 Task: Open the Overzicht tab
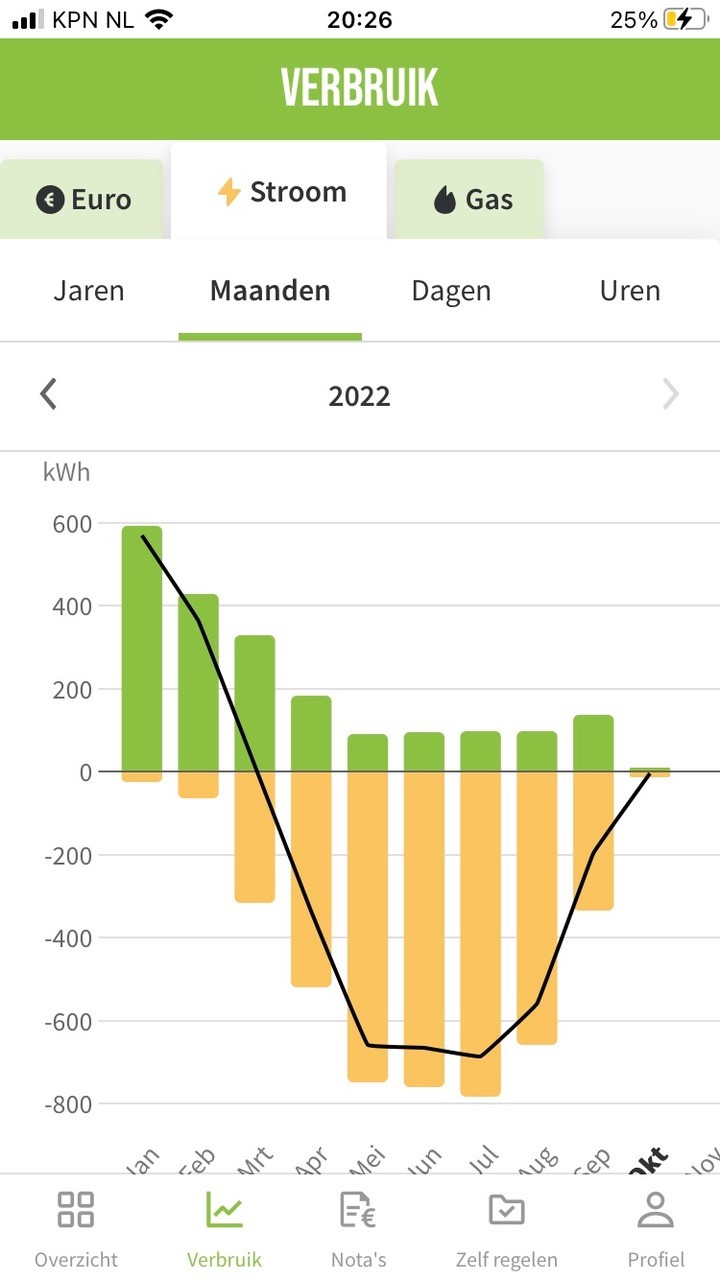76,1228
